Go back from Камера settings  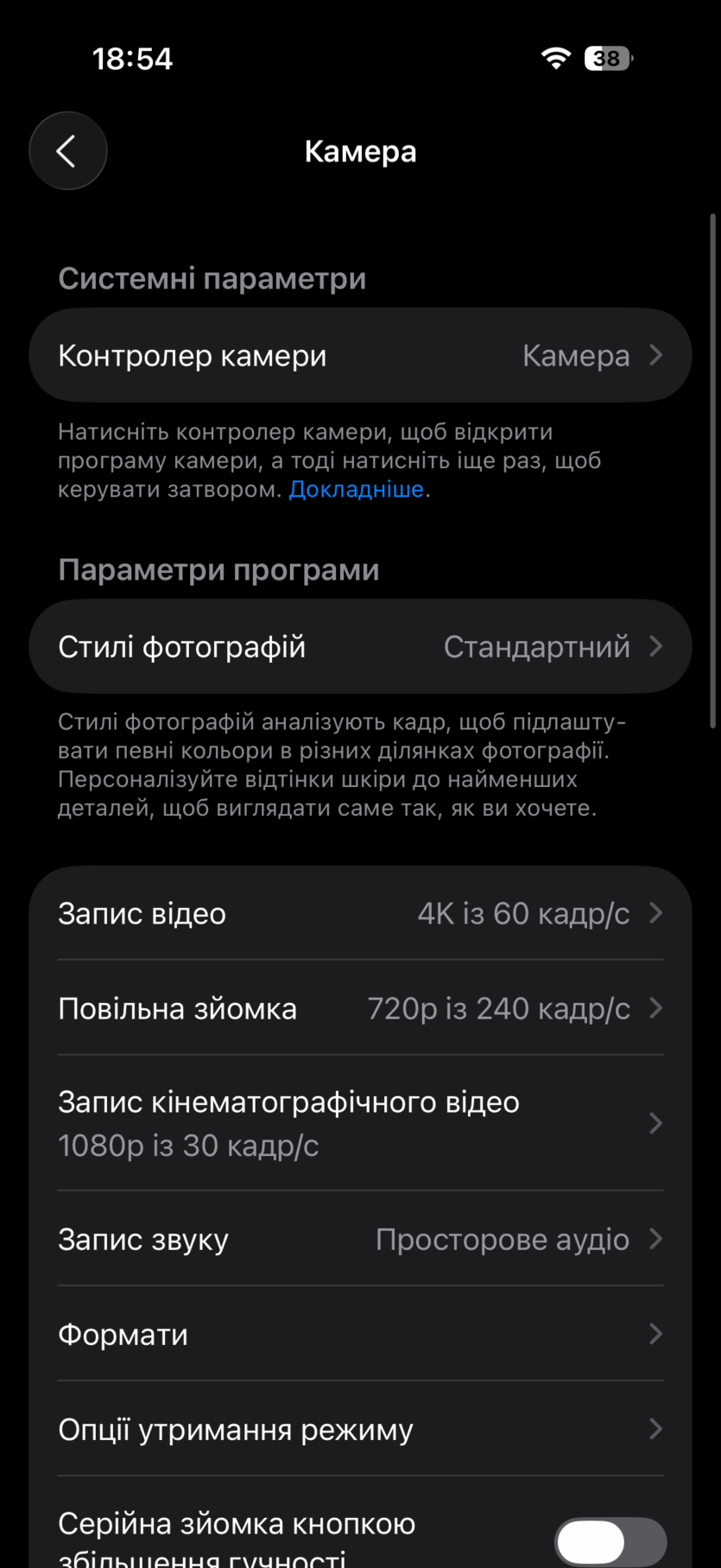(x=67, y=151)
